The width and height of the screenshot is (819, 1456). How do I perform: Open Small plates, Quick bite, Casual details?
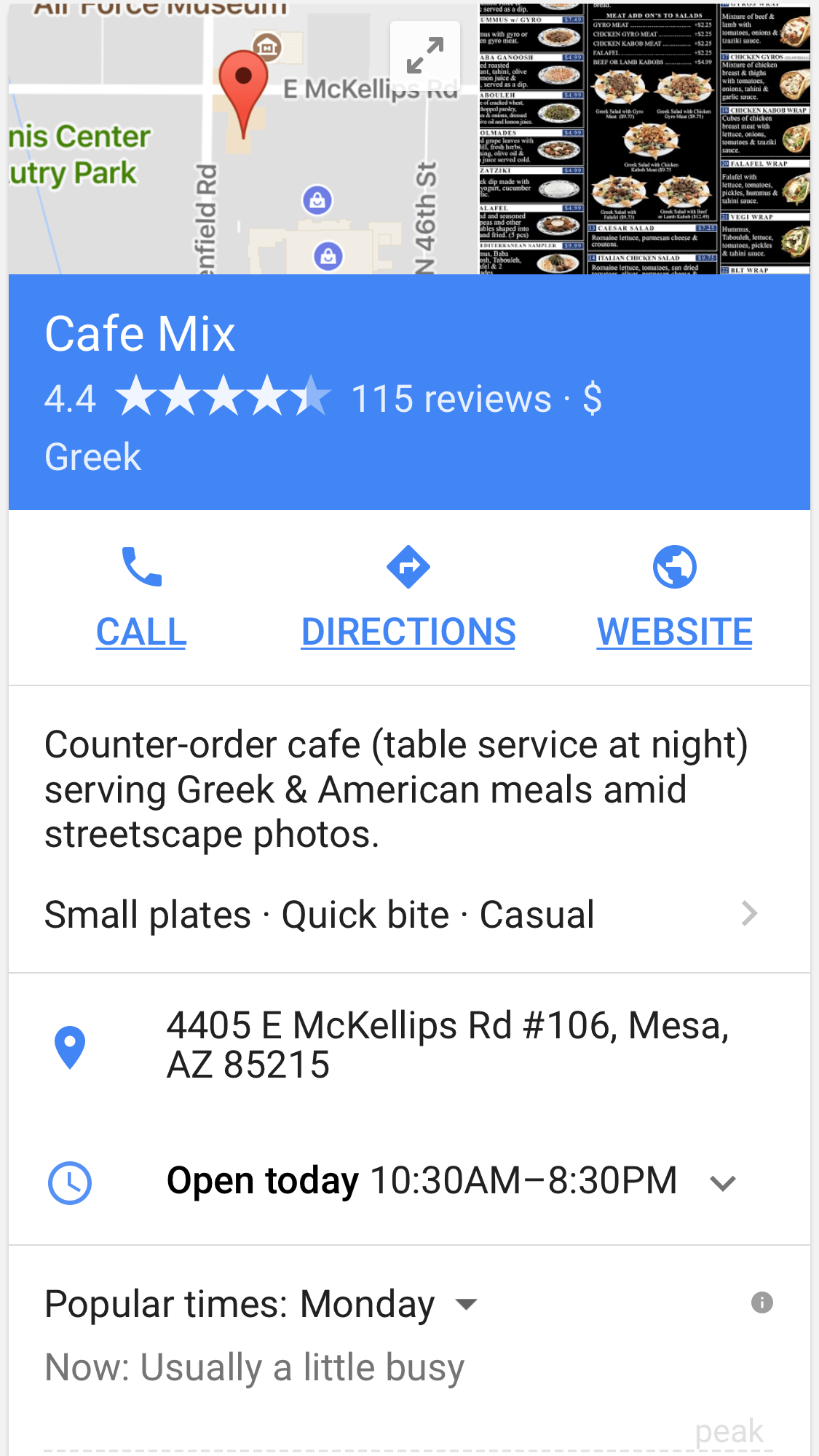[400, 915]
